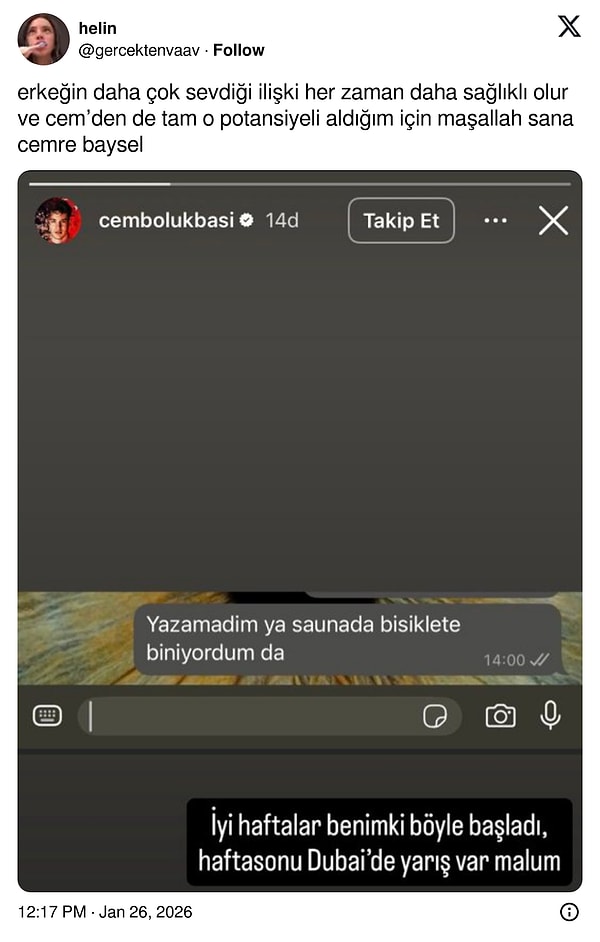Open the post timestamp Jan 26, 2026
The image size is (600, 942).
pos(105,912)
